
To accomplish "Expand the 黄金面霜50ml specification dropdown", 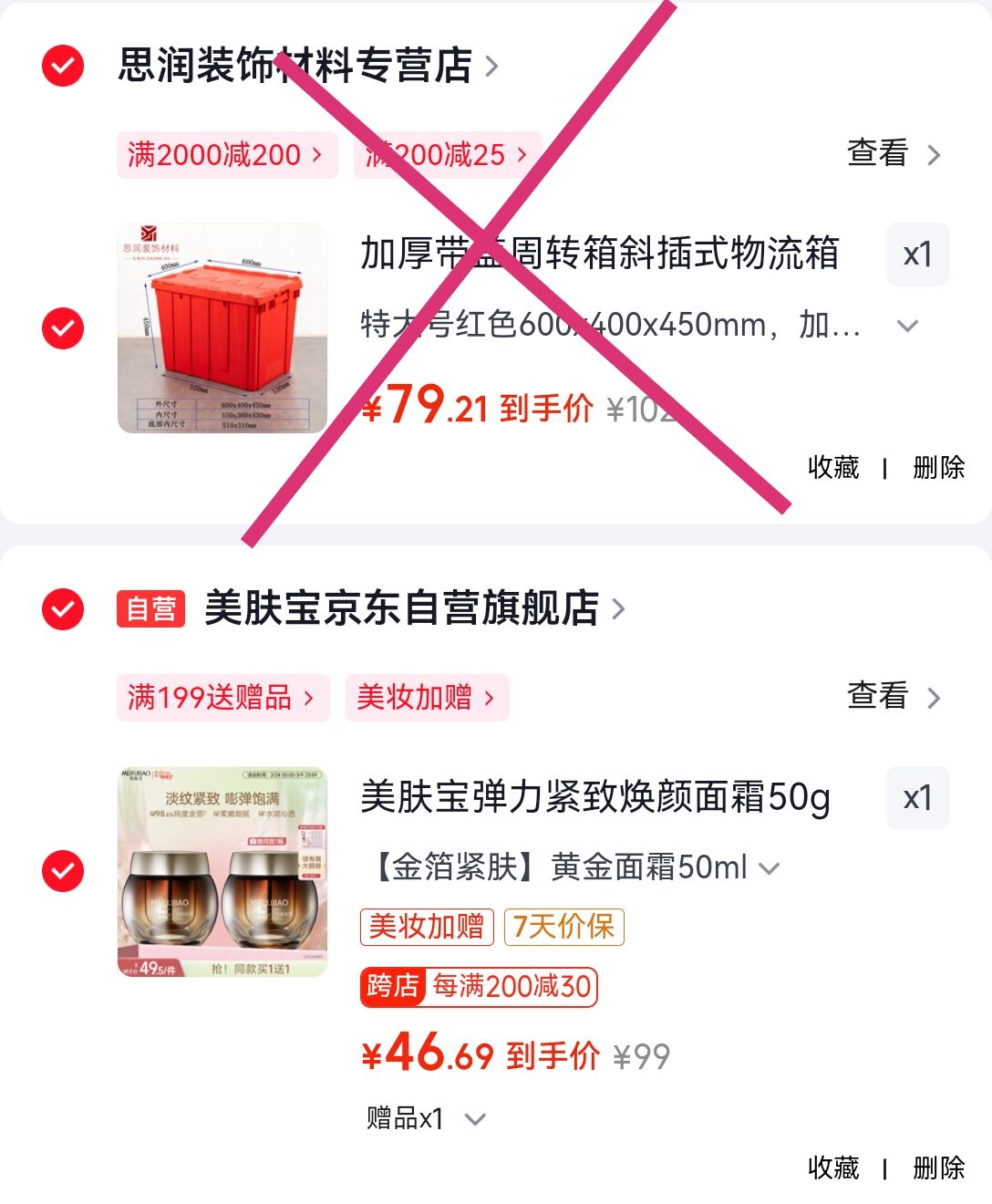I will [769, 868].
